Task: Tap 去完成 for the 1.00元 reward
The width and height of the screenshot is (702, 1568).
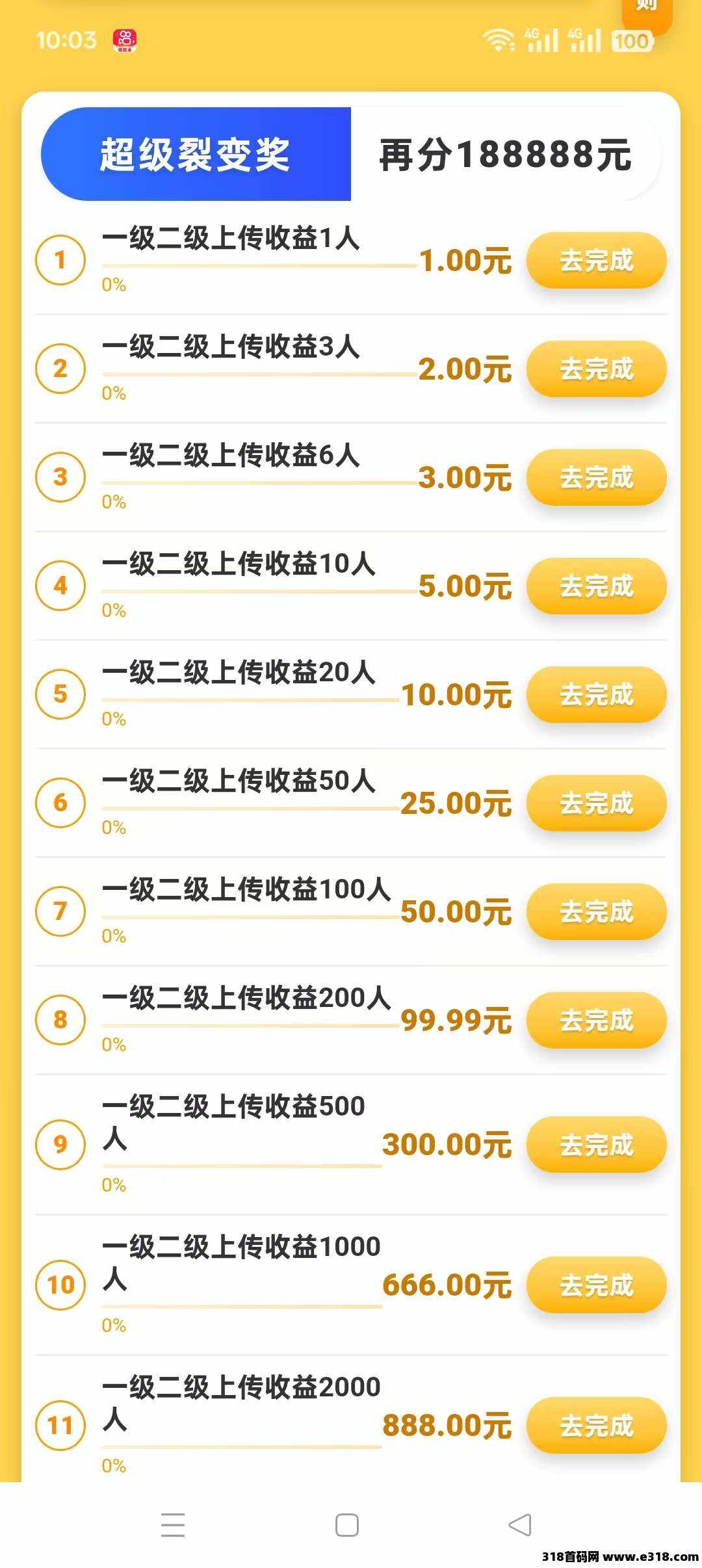Action: click(x=596, y=260)
